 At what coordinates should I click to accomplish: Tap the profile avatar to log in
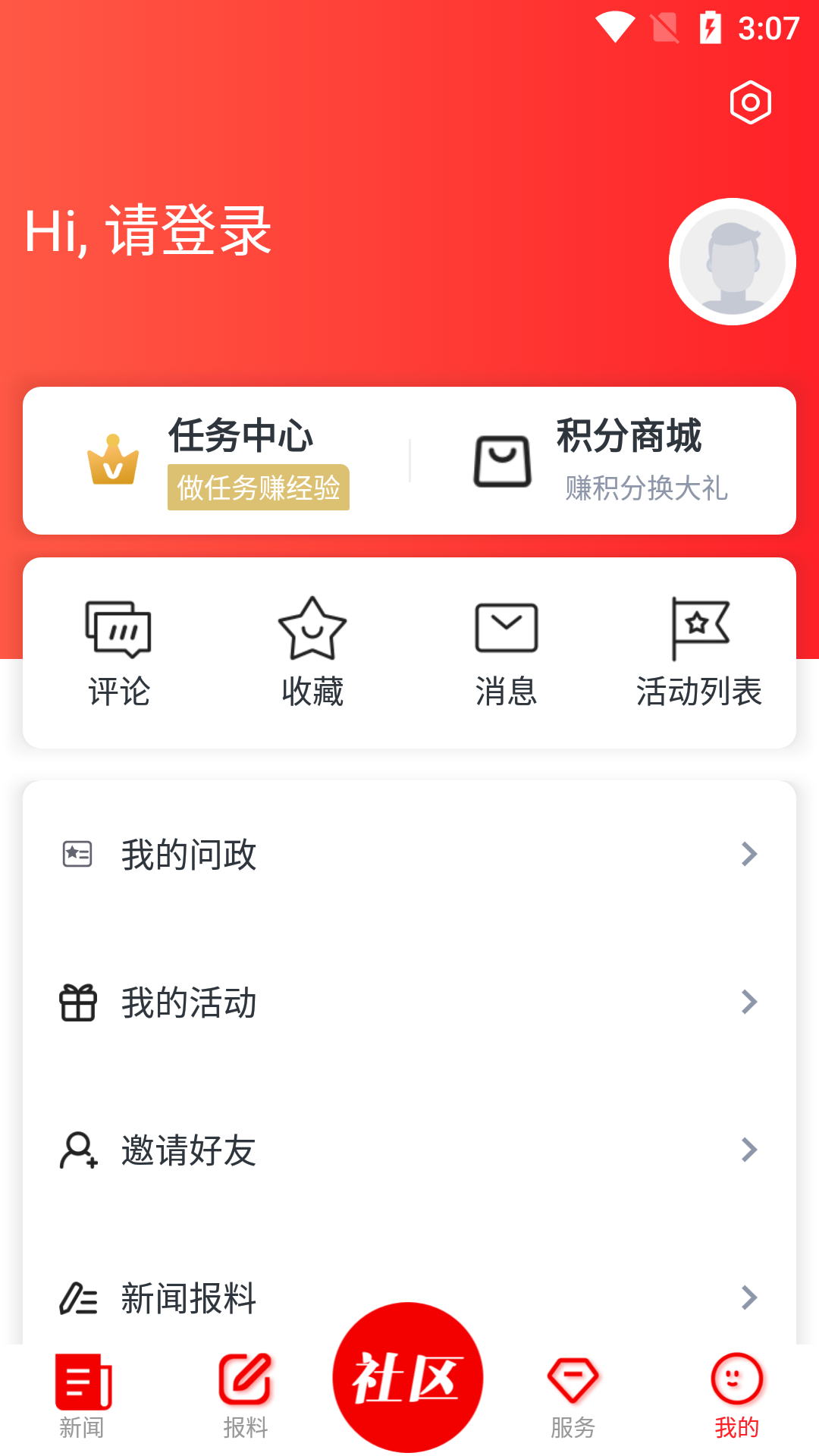tap(732, 262)
